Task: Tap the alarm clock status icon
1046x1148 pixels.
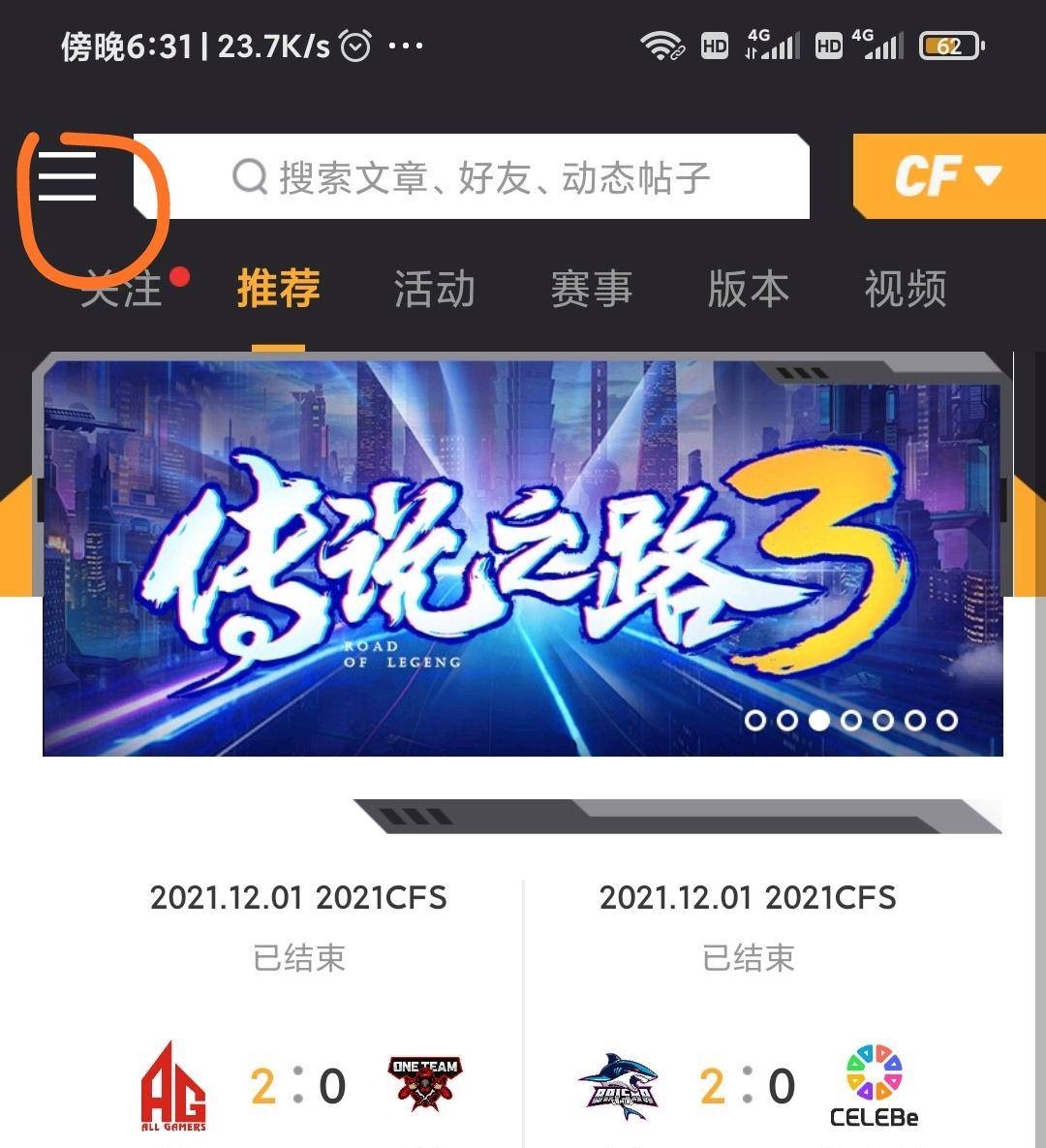Action: click(354, 43)
